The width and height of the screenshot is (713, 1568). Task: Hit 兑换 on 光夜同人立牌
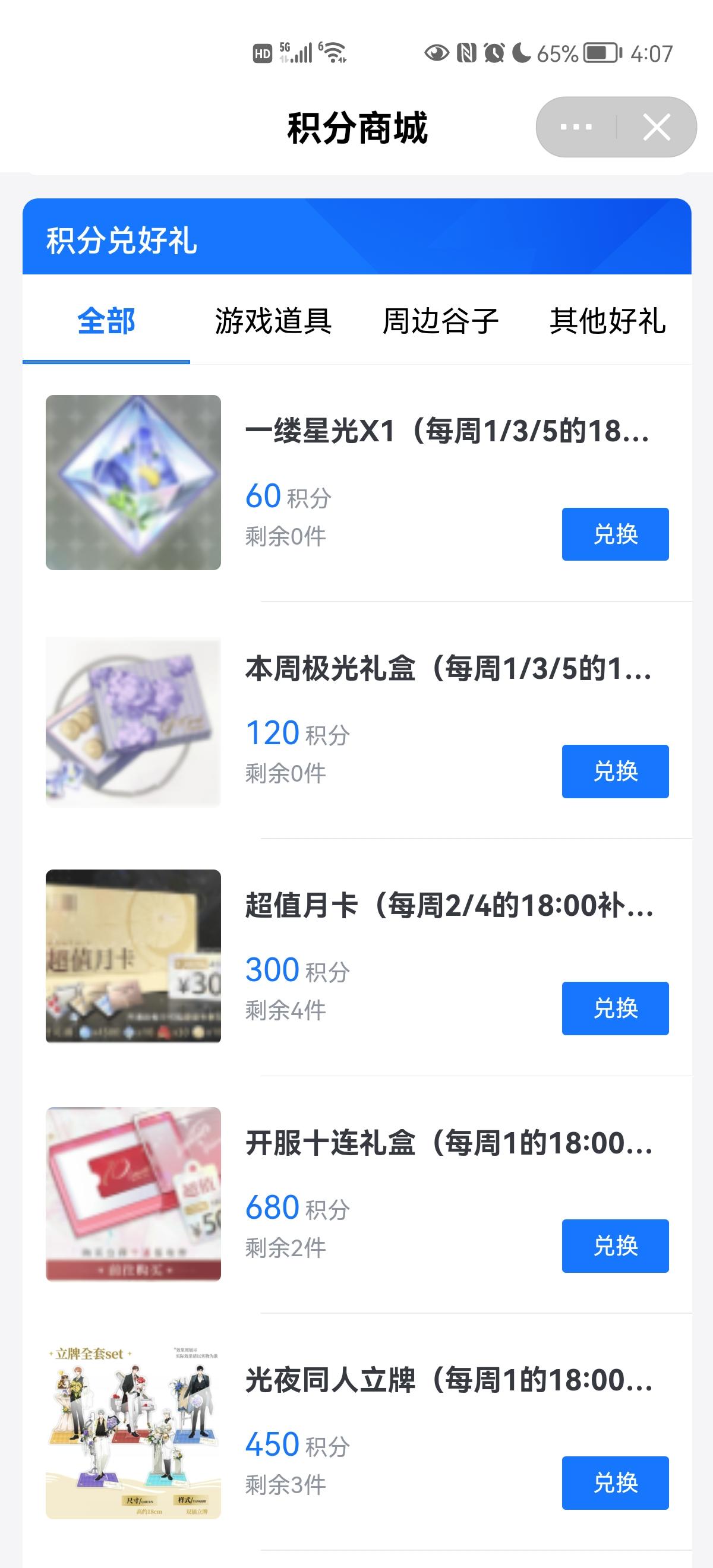click(615, 1482)
